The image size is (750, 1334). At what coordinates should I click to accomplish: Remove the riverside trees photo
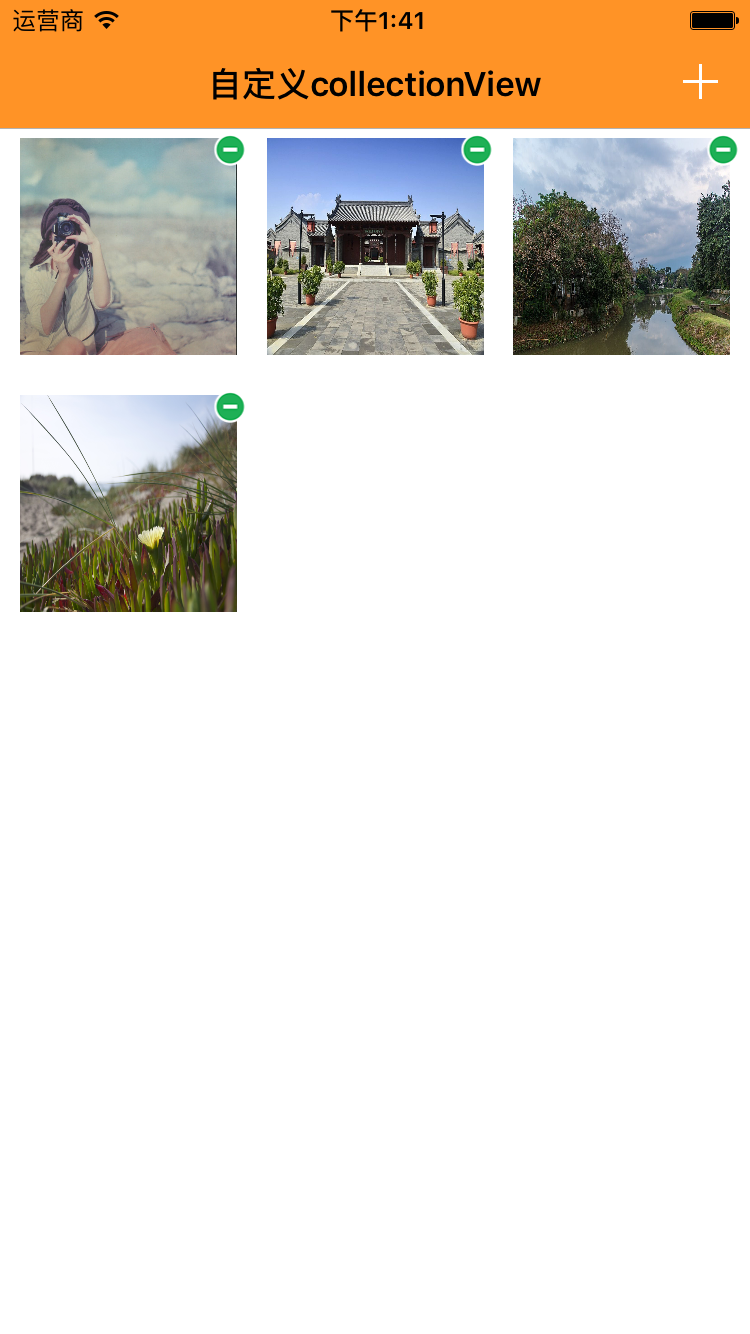[x=723, y=150]
